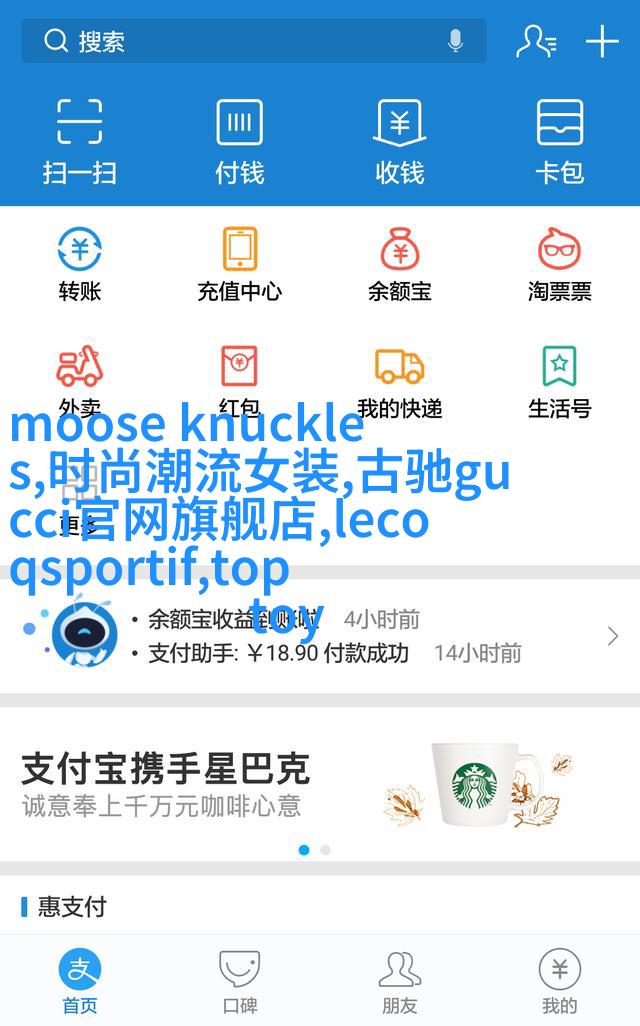640x1026 pixels.
Task: Open the plus menu in the top bar
Action: pyautogui.click(x=602, y=41)
